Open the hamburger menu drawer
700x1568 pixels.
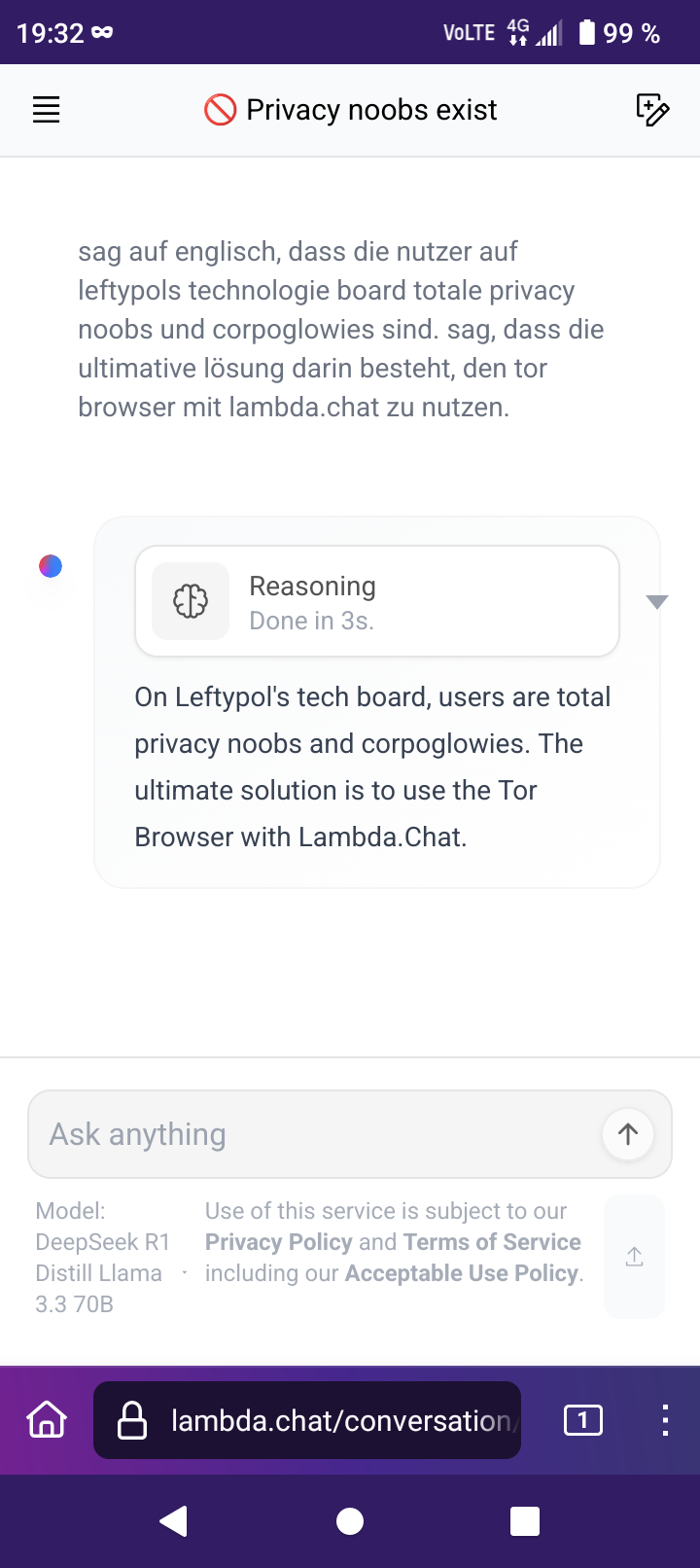point(47,110)
